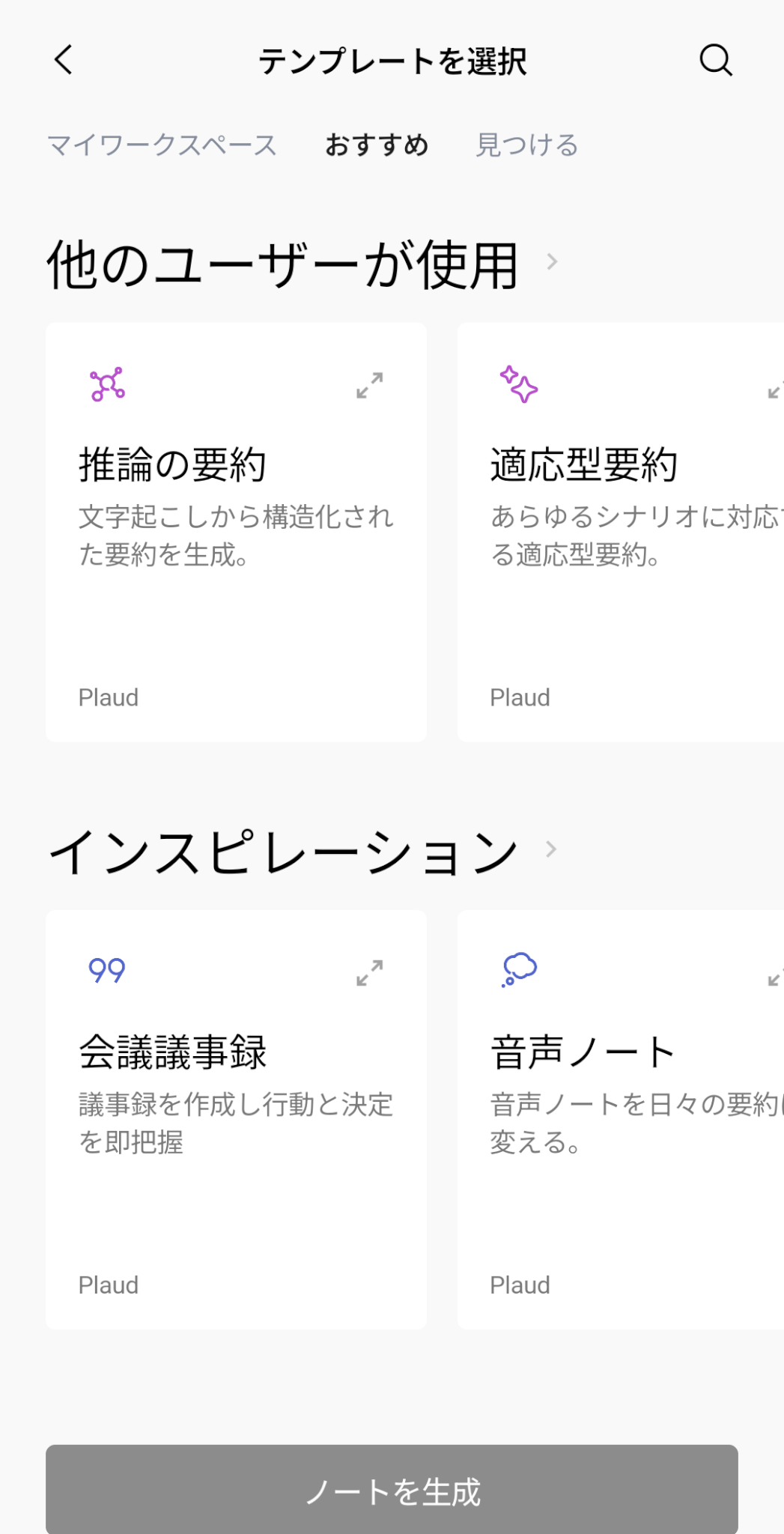Go back from template selection
This screenshot has height=1534, width=784.
[x=64, y=60]
